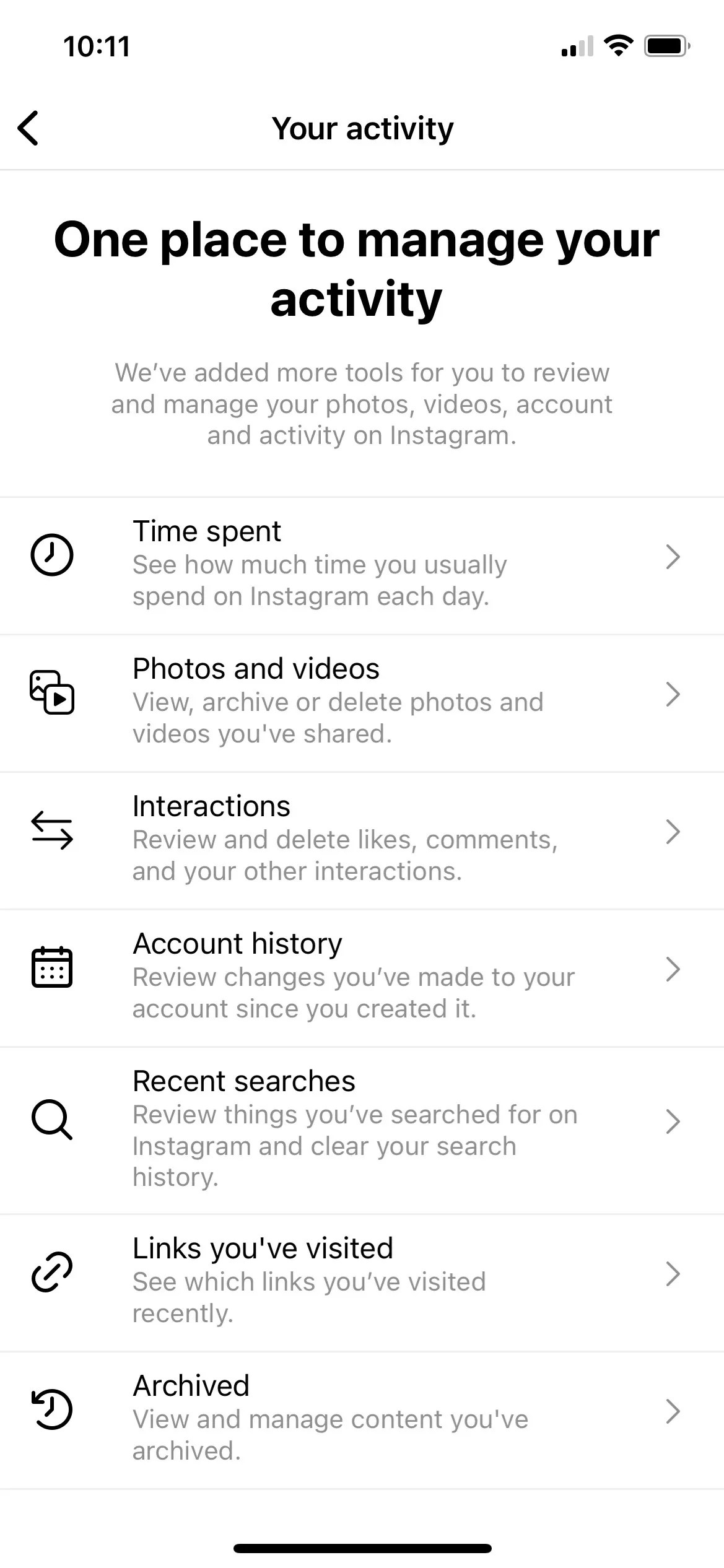Select the Time spent clock icon
Viewport: 724px width, 1568px height.
coord(53,555)
